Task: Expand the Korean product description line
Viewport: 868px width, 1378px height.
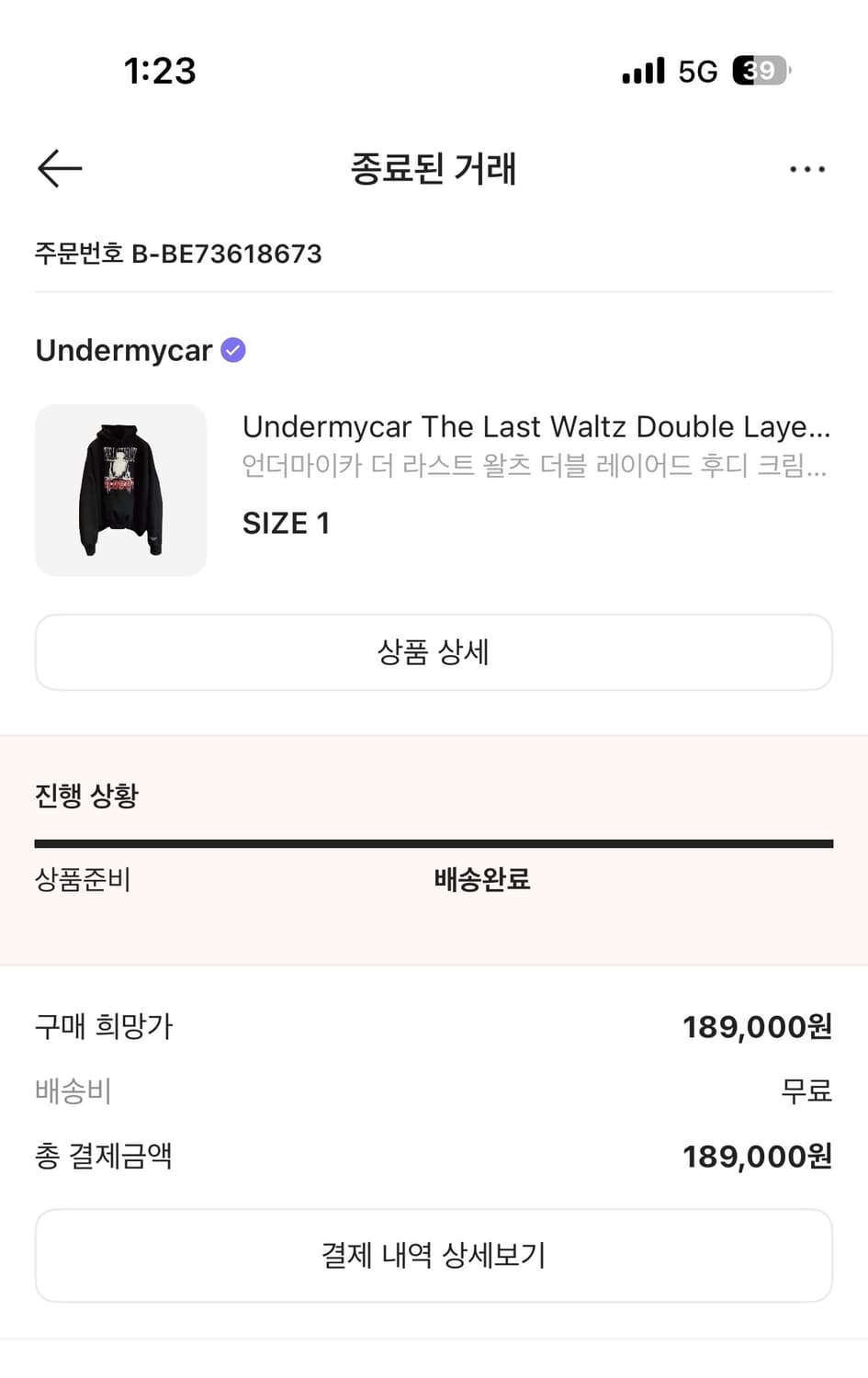Action: click(537, 467)
